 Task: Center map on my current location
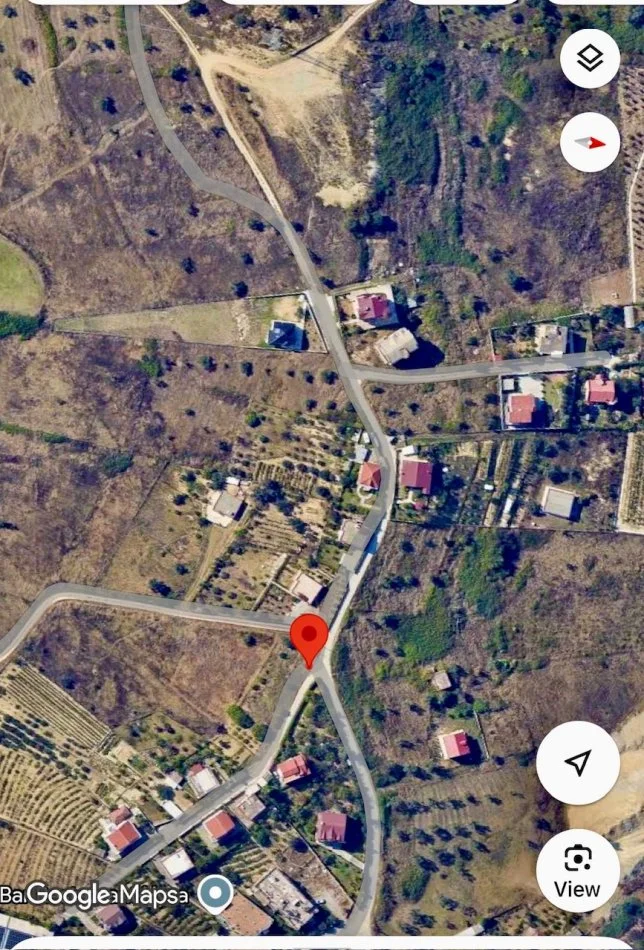tap(578, 763)
